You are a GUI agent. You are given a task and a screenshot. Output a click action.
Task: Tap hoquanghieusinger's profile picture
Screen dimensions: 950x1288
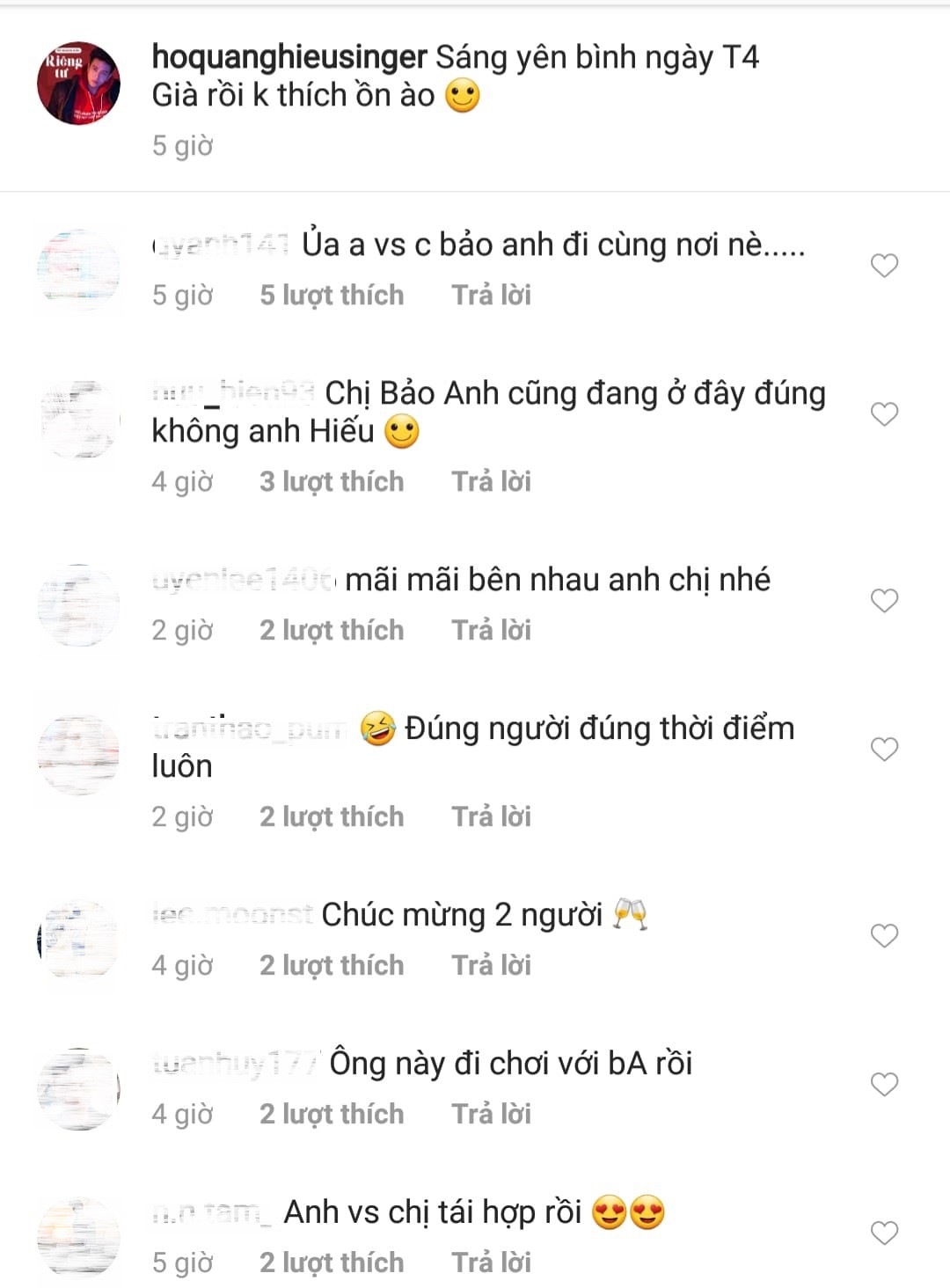click(78, 83)
